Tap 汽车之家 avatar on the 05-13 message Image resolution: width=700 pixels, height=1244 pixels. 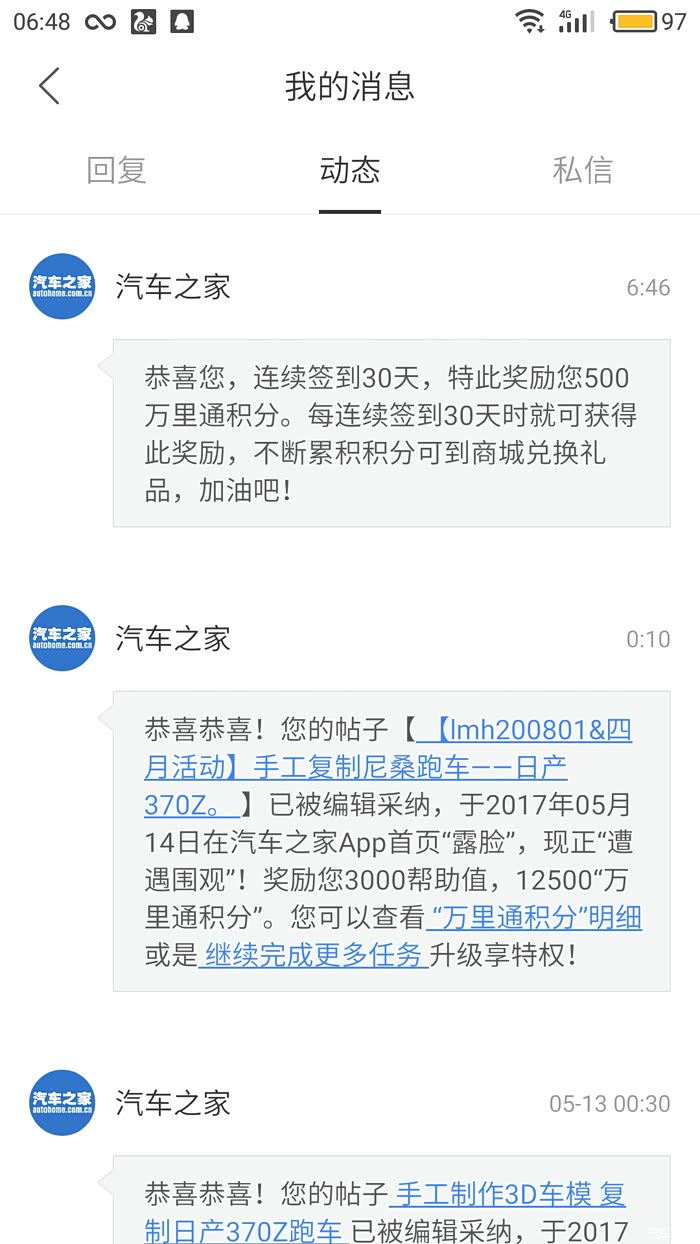62,1102
